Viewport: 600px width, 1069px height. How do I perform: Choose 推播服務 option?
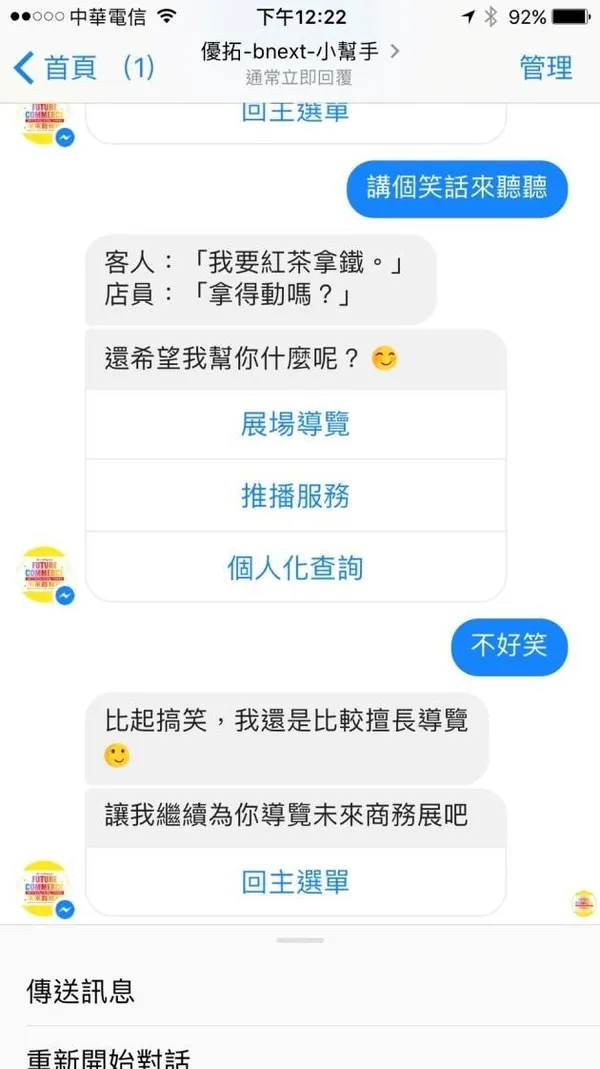tap(295, 496)
